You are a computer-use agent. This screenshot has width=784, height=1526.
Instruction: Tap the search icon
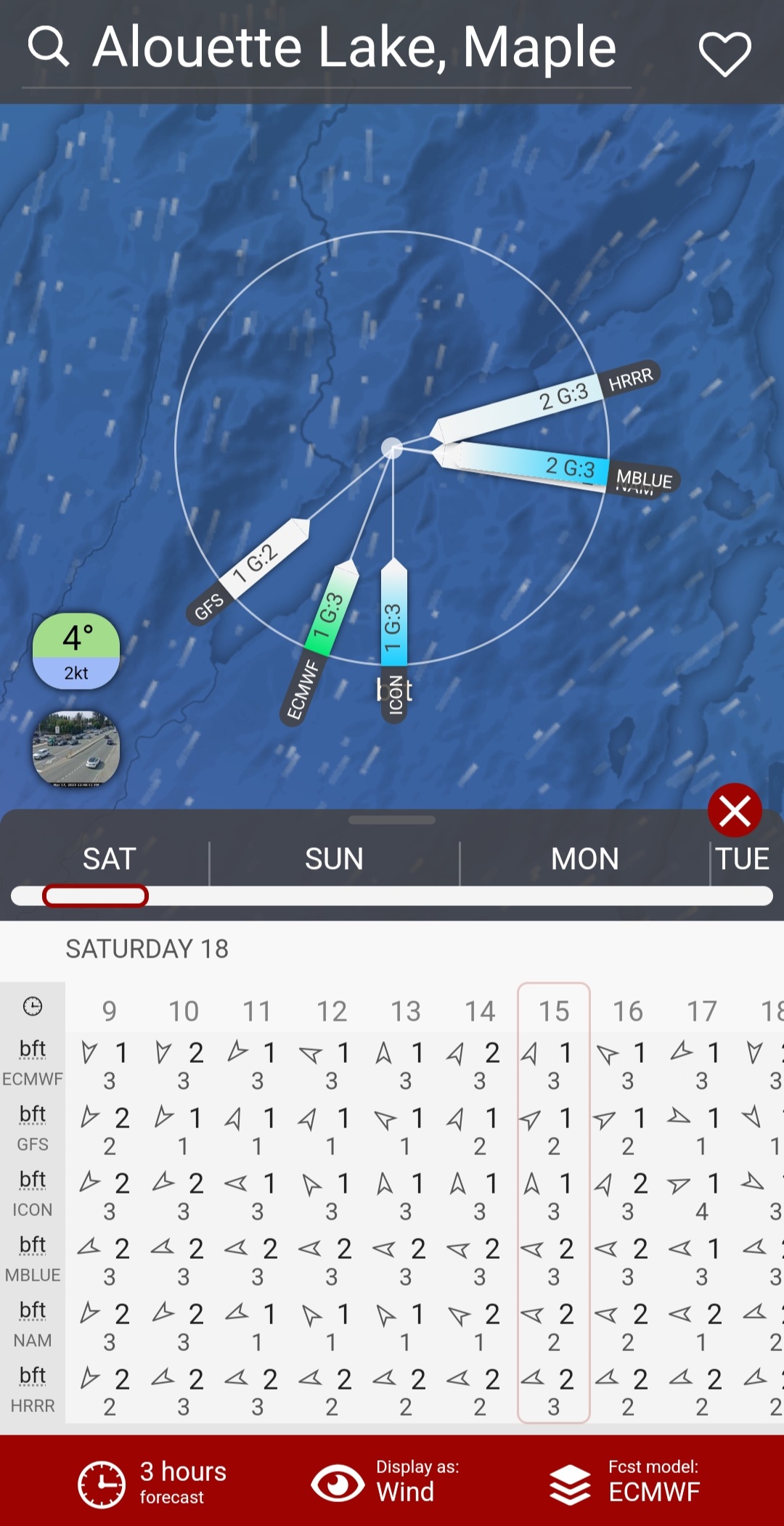pyautogui.click(x=48, y=47)
